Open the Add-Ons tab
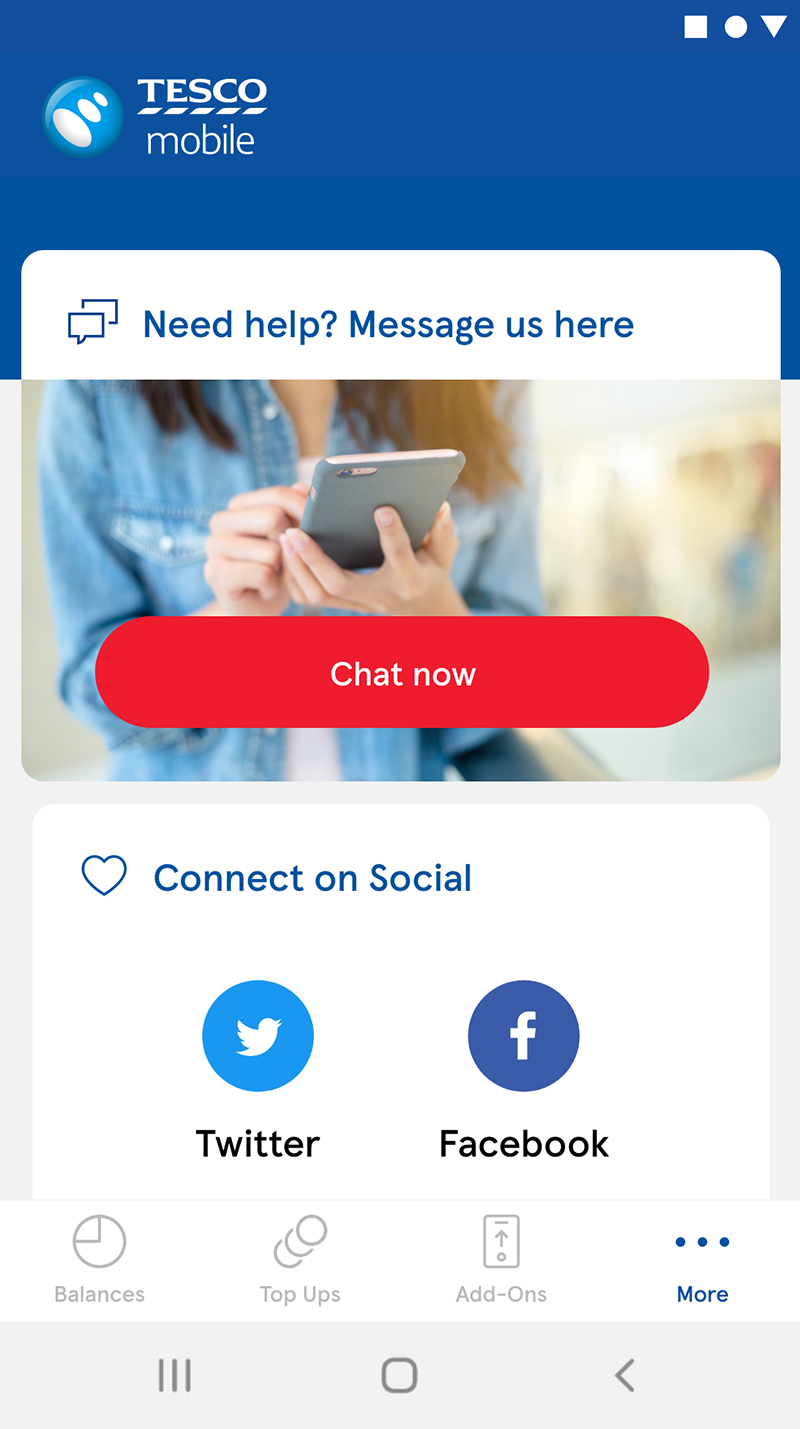The image size is (800, 1429). pyautogui.click(x=501, y=1260)
